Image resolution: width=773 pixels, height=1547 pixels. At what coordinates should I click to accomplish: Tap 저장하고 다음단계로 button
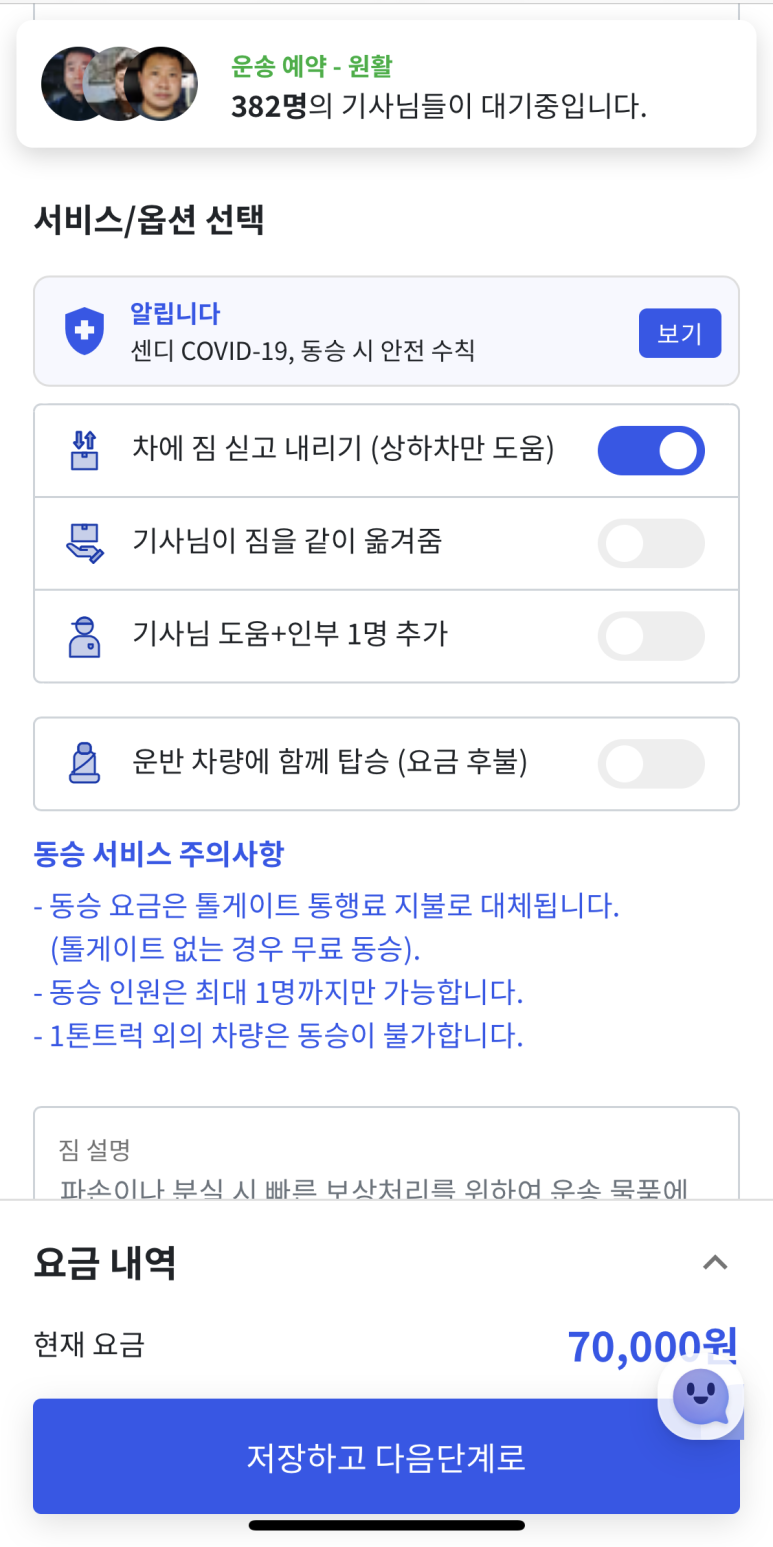tap(386, 1456)
